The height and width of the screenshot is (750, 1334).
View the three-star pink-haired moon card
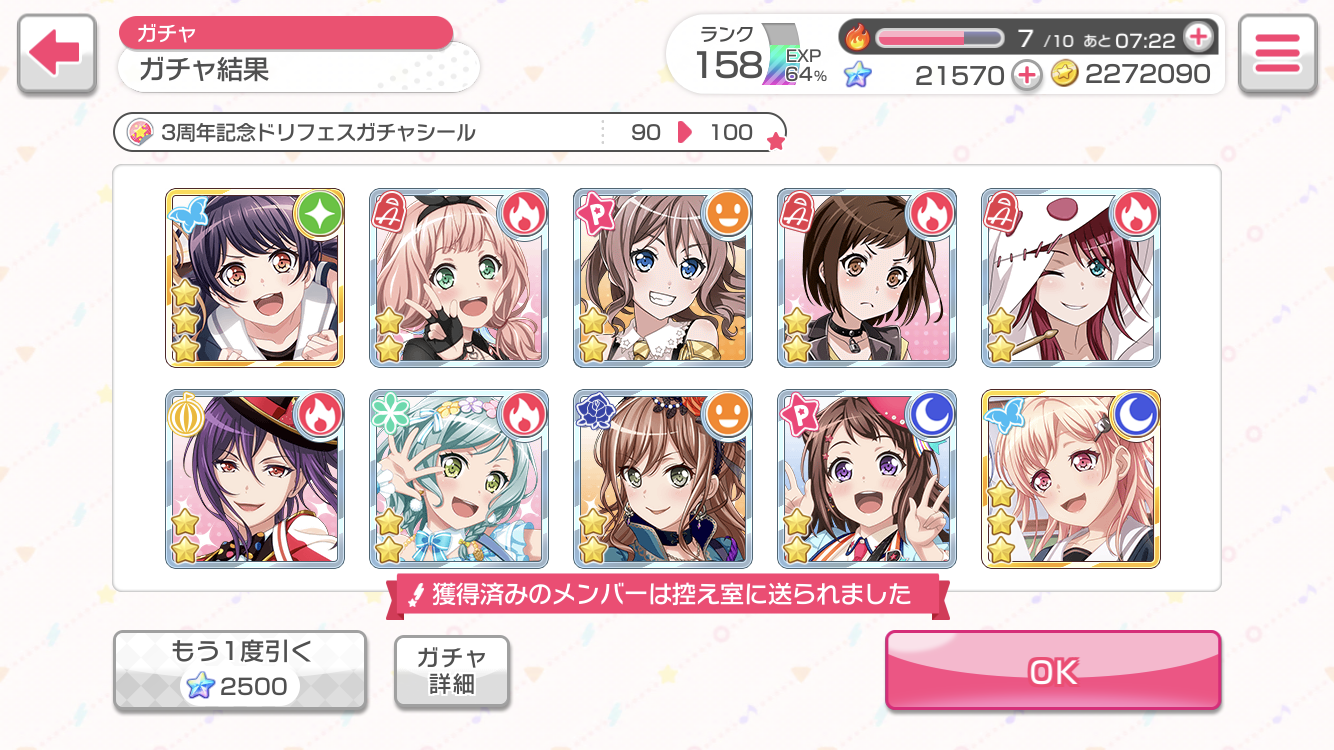click(x=1071, y=479)
